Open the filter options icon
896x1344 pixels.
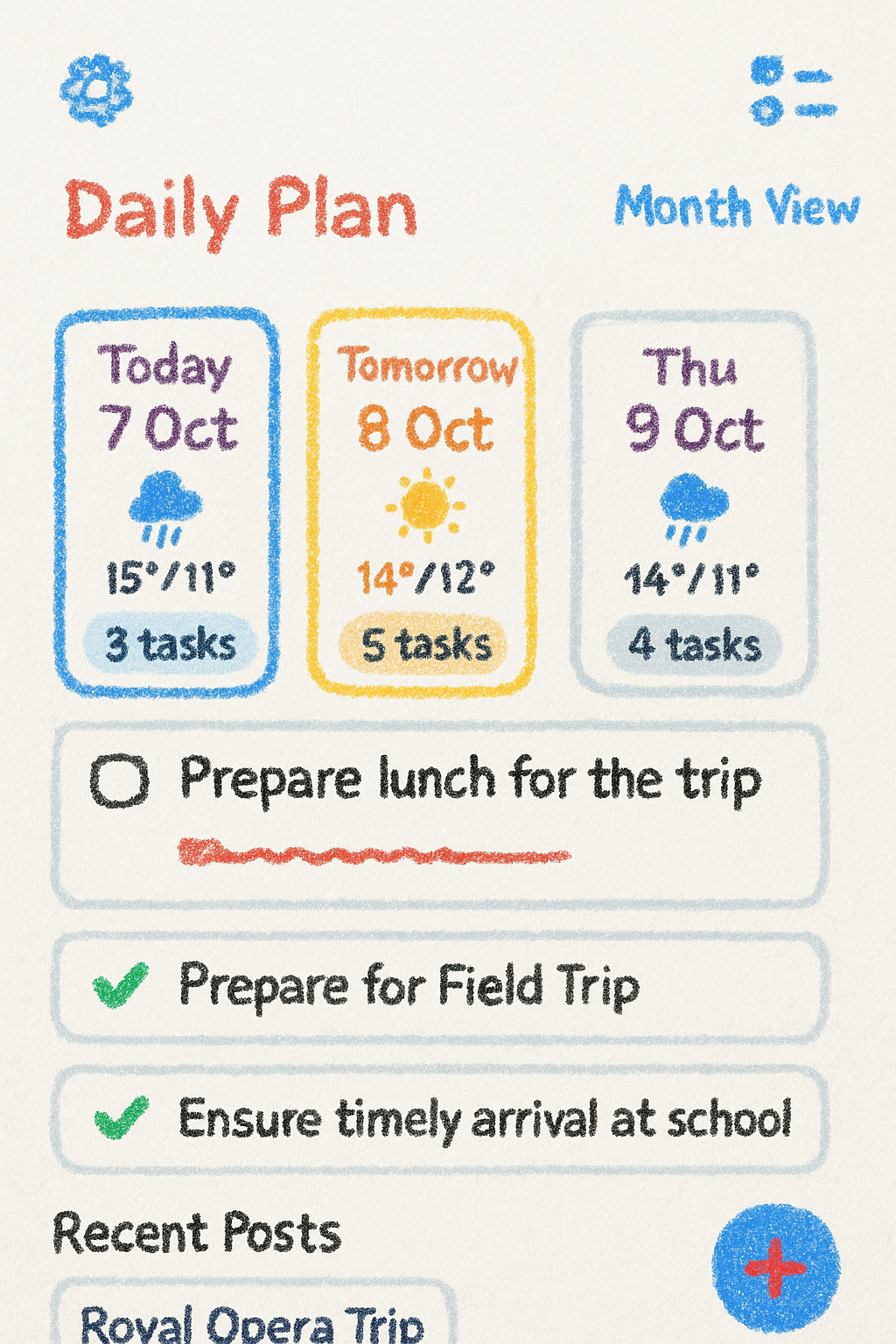793,91
